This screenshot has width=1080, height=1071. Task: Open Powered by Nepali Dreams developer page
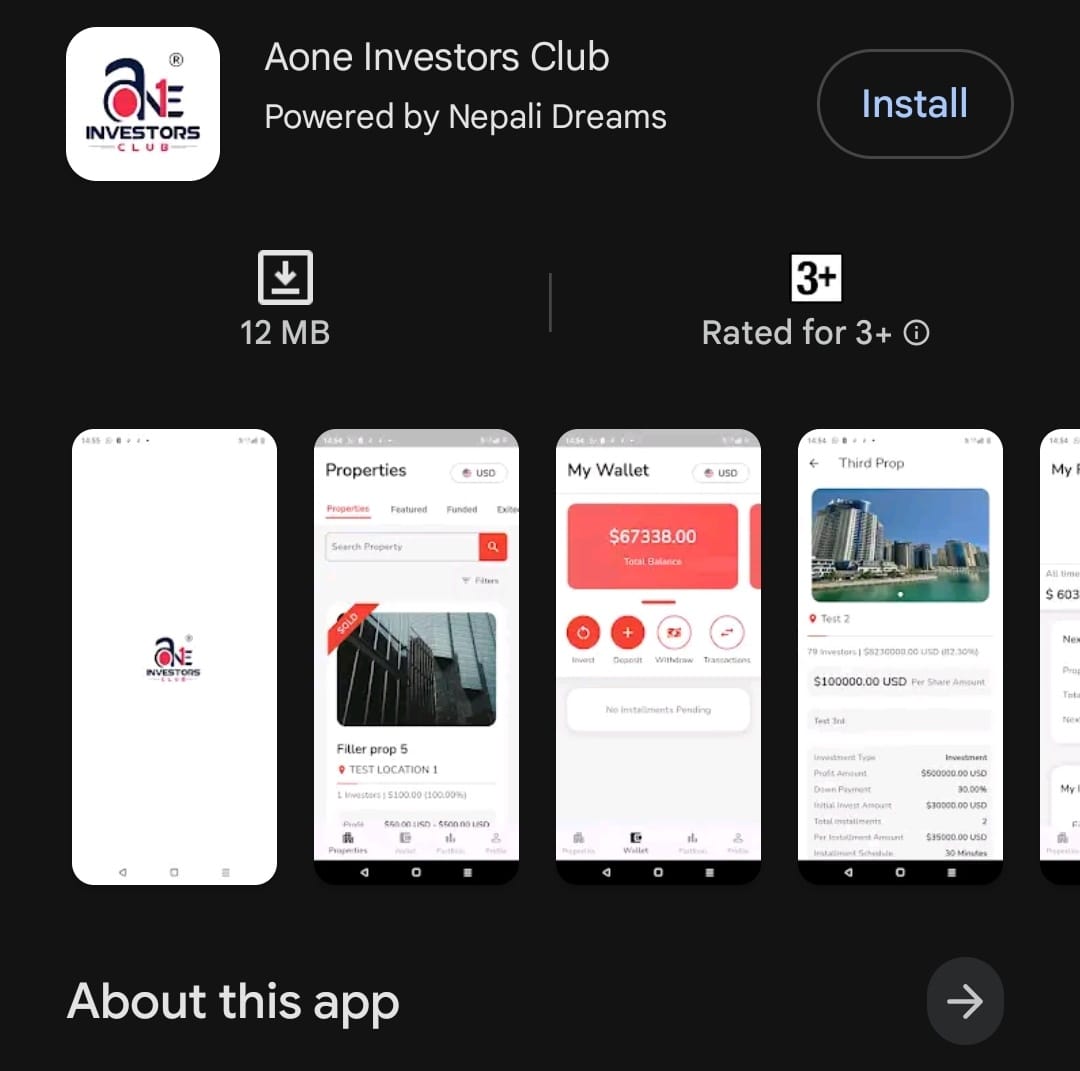pyautogui.click(x=465, y=117)
